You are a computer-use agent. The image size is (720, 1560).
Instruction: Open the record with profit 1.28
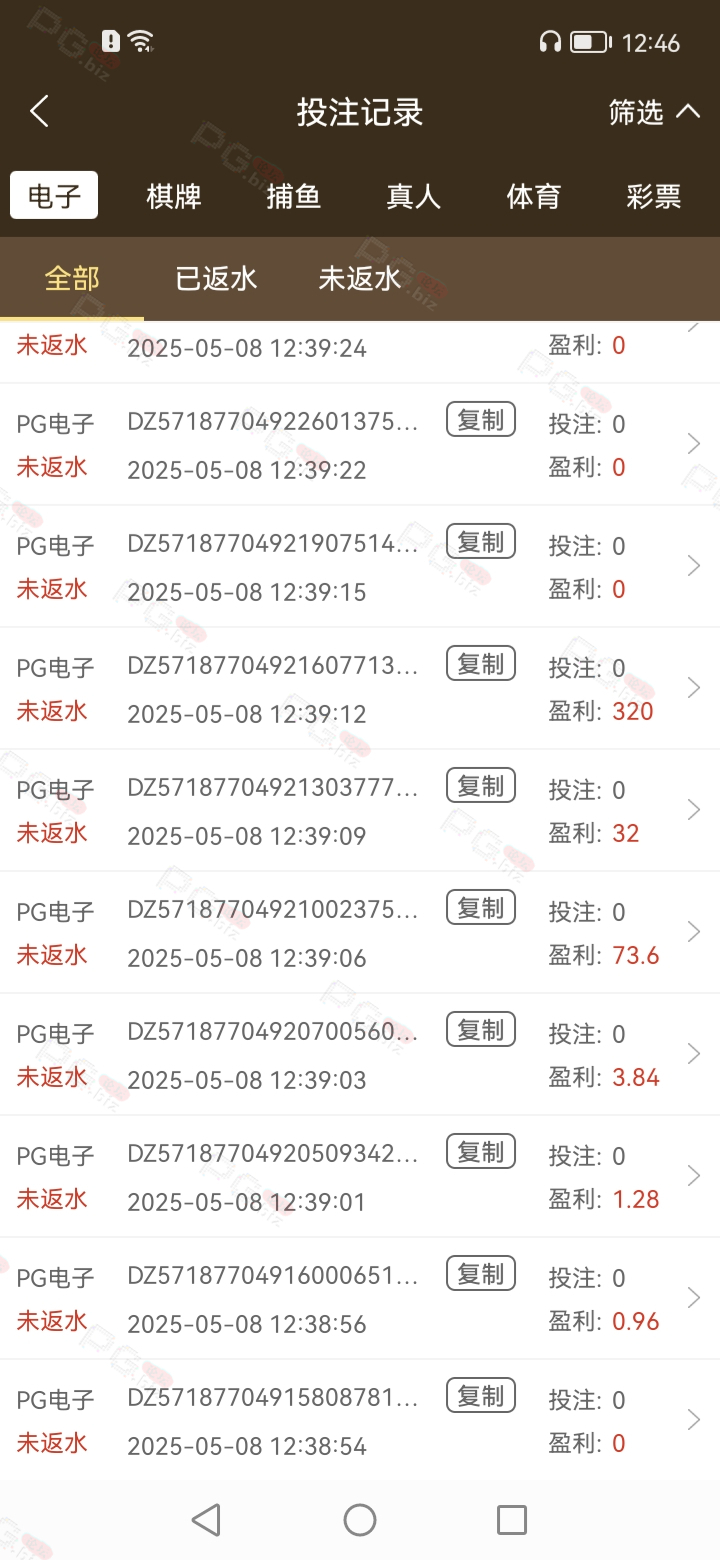tap(360, 1176)
